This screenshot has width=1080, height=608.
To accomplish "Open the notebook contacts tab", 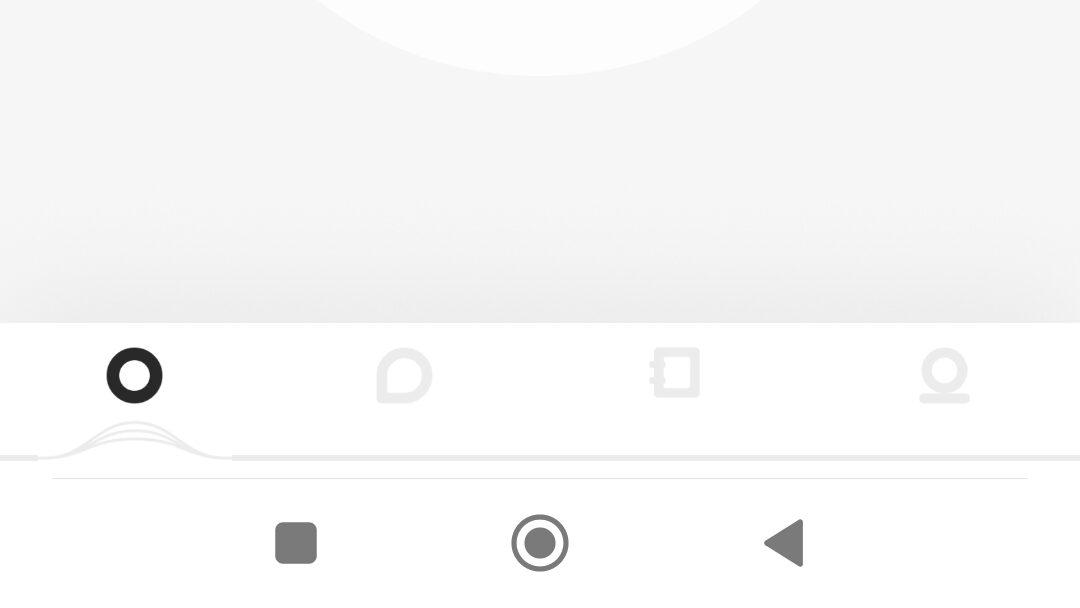I will (675, 373).
